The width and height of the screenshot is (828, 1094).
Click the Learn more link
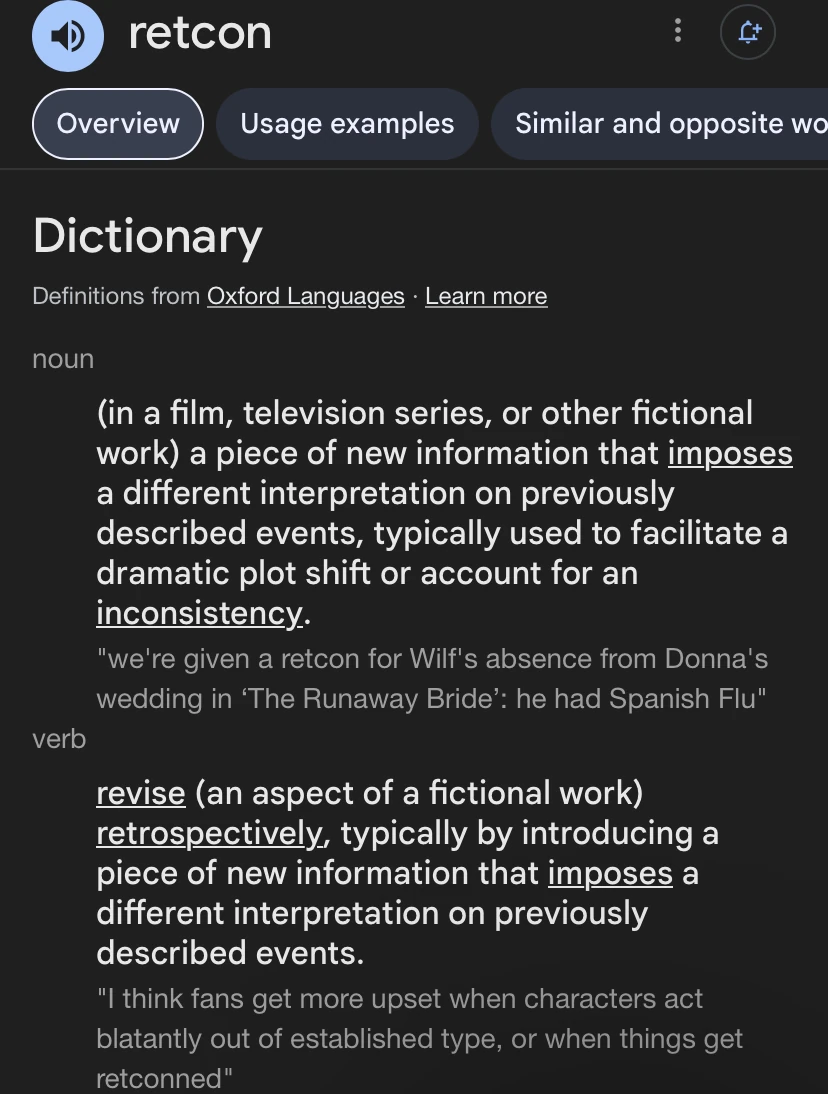(486, 296)
